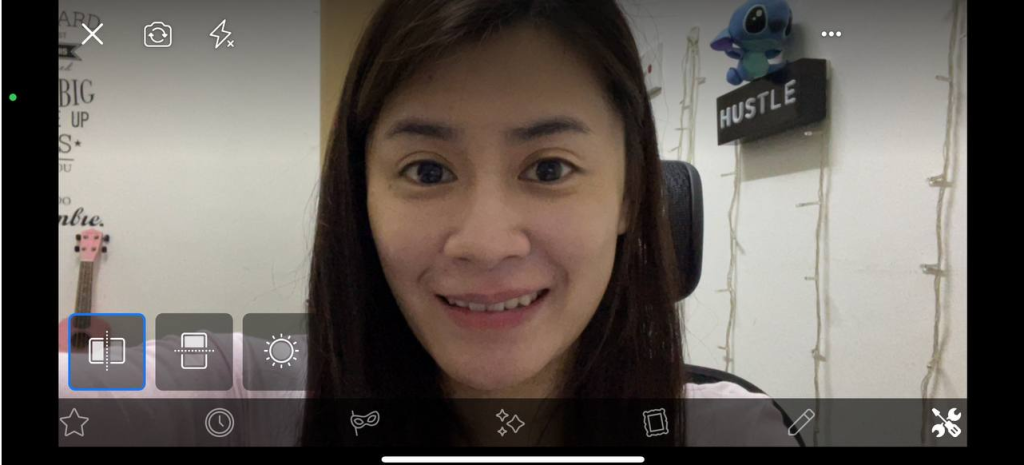
Task: Open the recent effects clock tab
Action: 219,423
